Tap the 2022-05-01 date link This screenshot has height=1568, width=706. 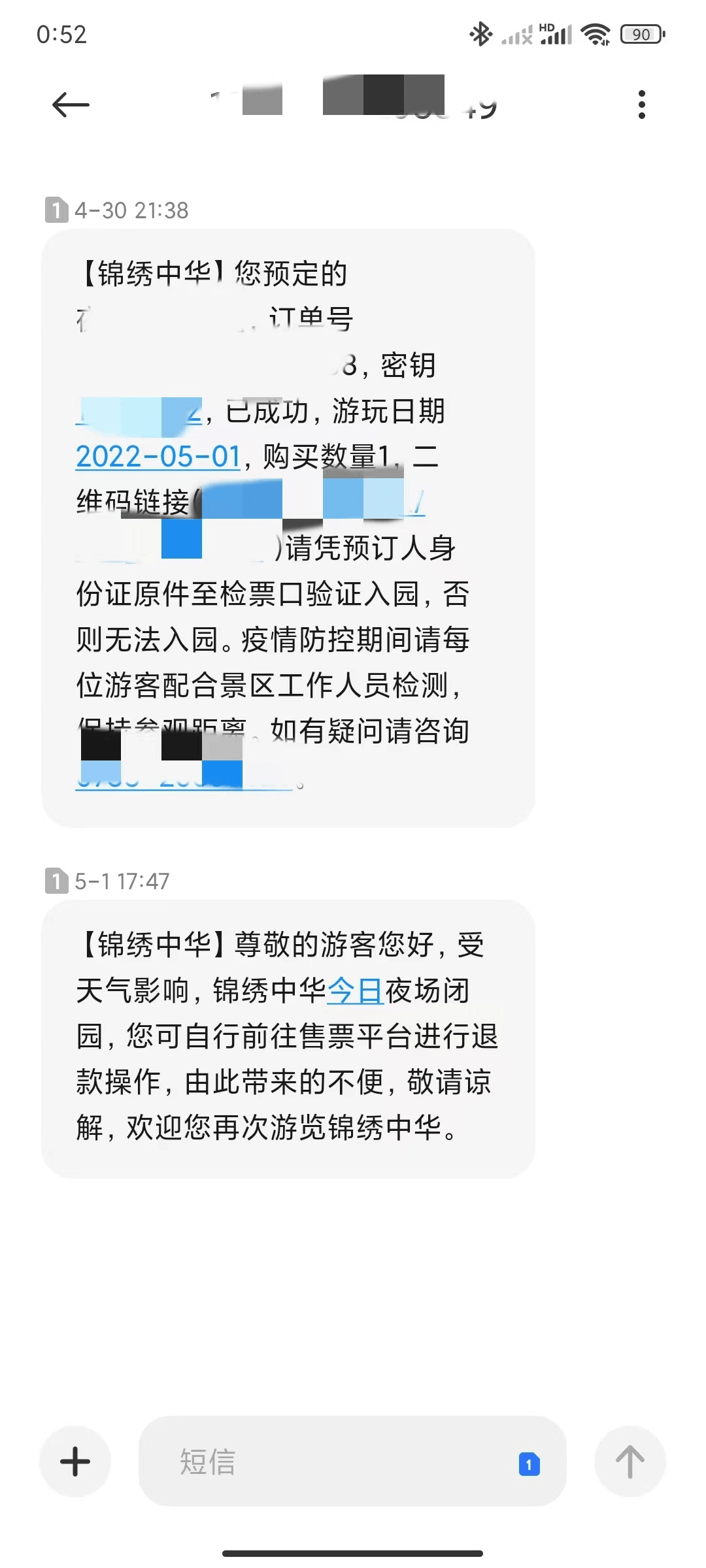159,456
